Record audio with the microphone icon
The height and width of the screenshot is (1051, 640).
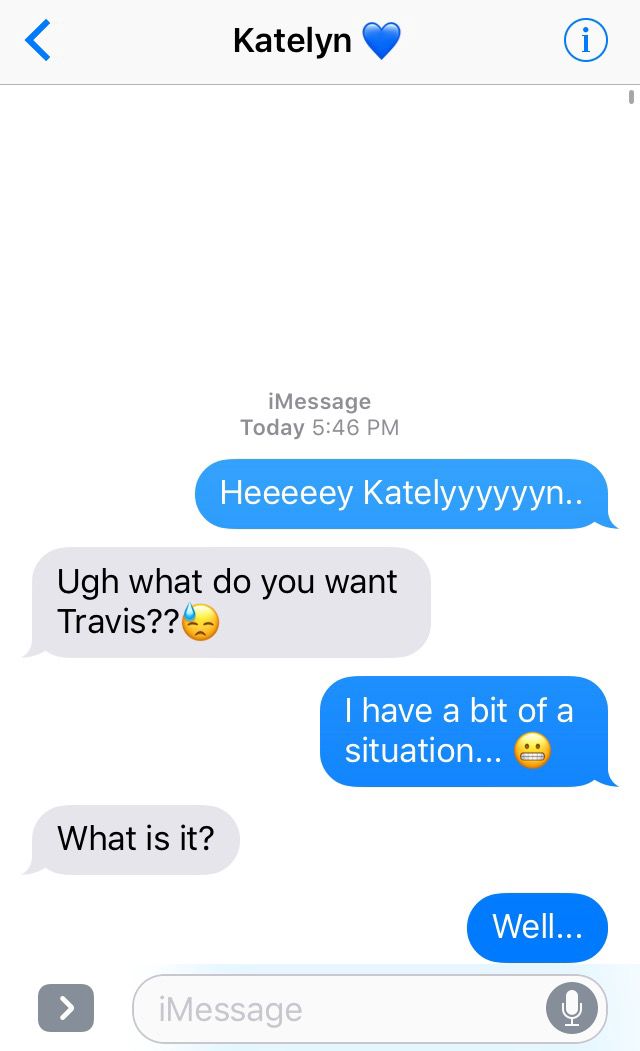(572, 1009)
